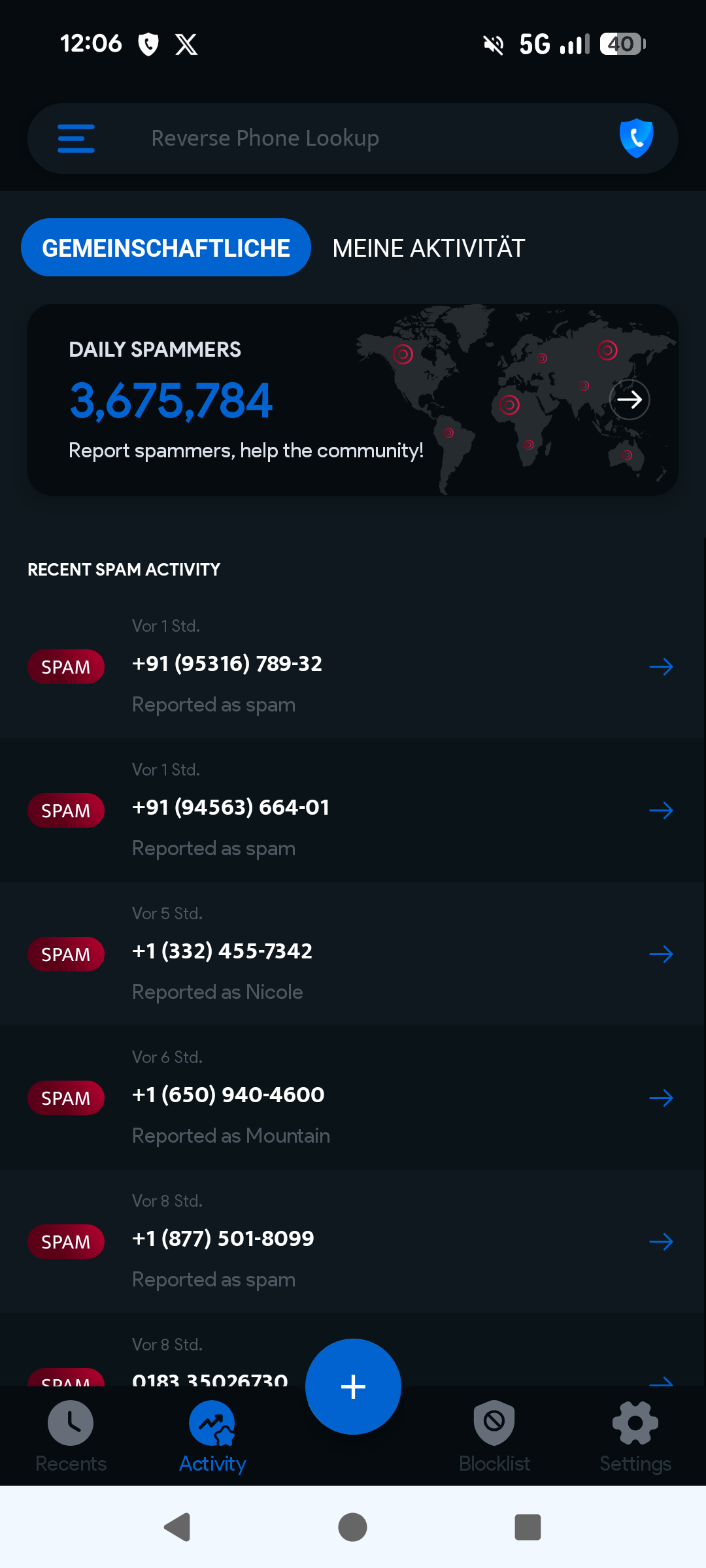Expand the Daily Spammers card arrow
This screenshot has height=1568, width=706.
point(630,399)
